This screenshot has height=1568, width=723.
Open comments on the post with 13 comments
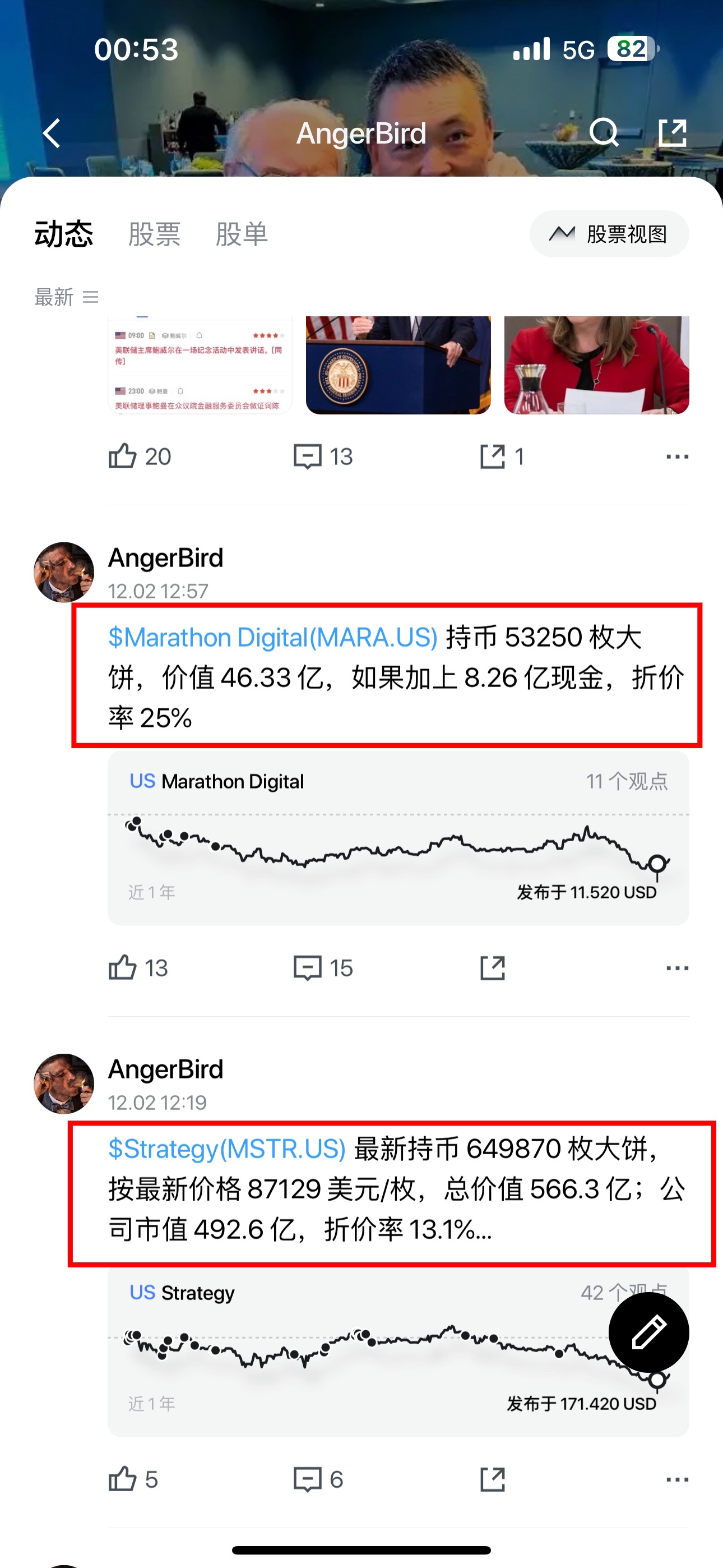click(x=308, y=456)
